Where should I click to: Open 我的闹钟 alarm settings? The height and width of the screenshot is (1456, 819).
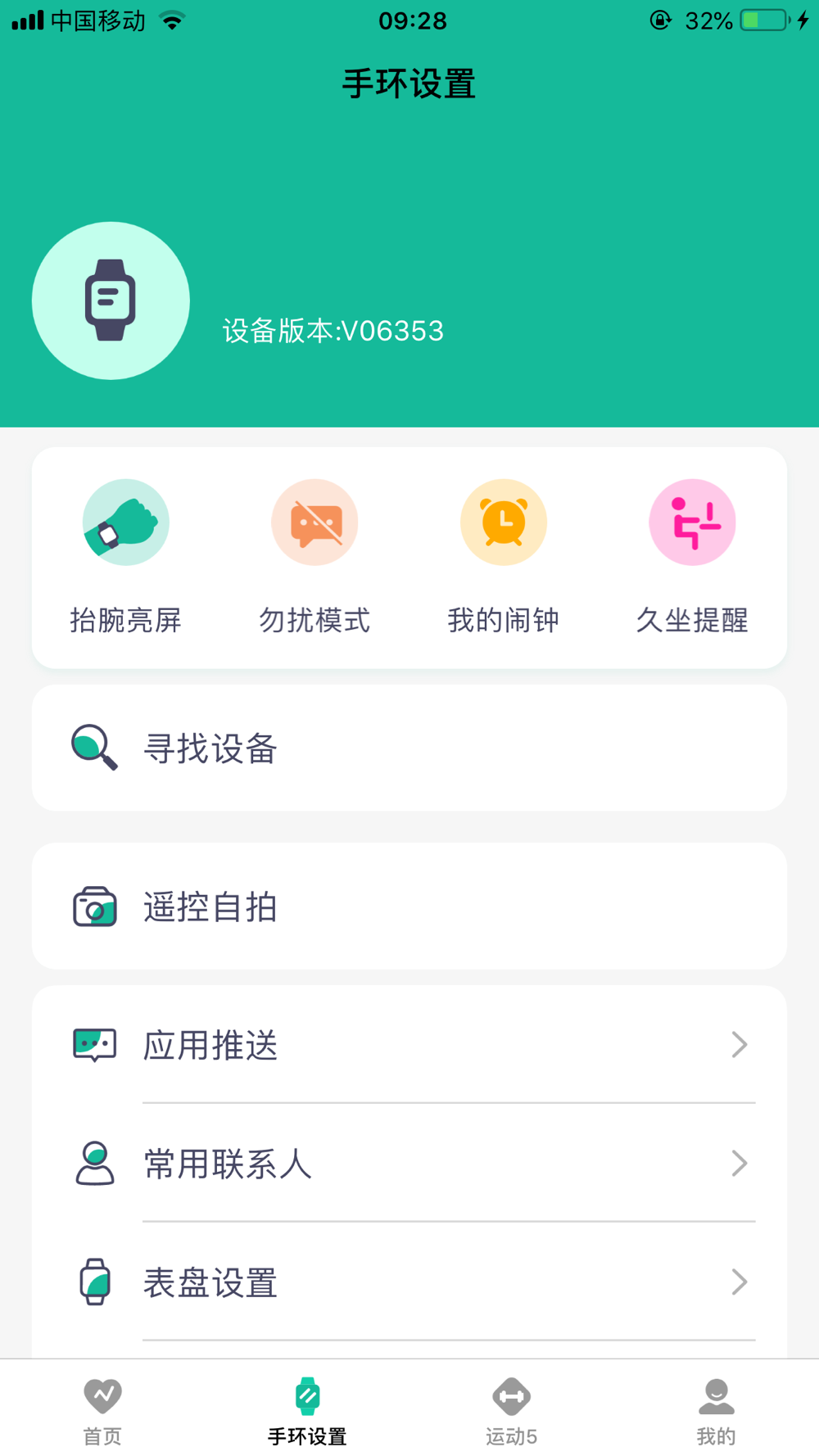pyautogui.click(x=503, y=558)
